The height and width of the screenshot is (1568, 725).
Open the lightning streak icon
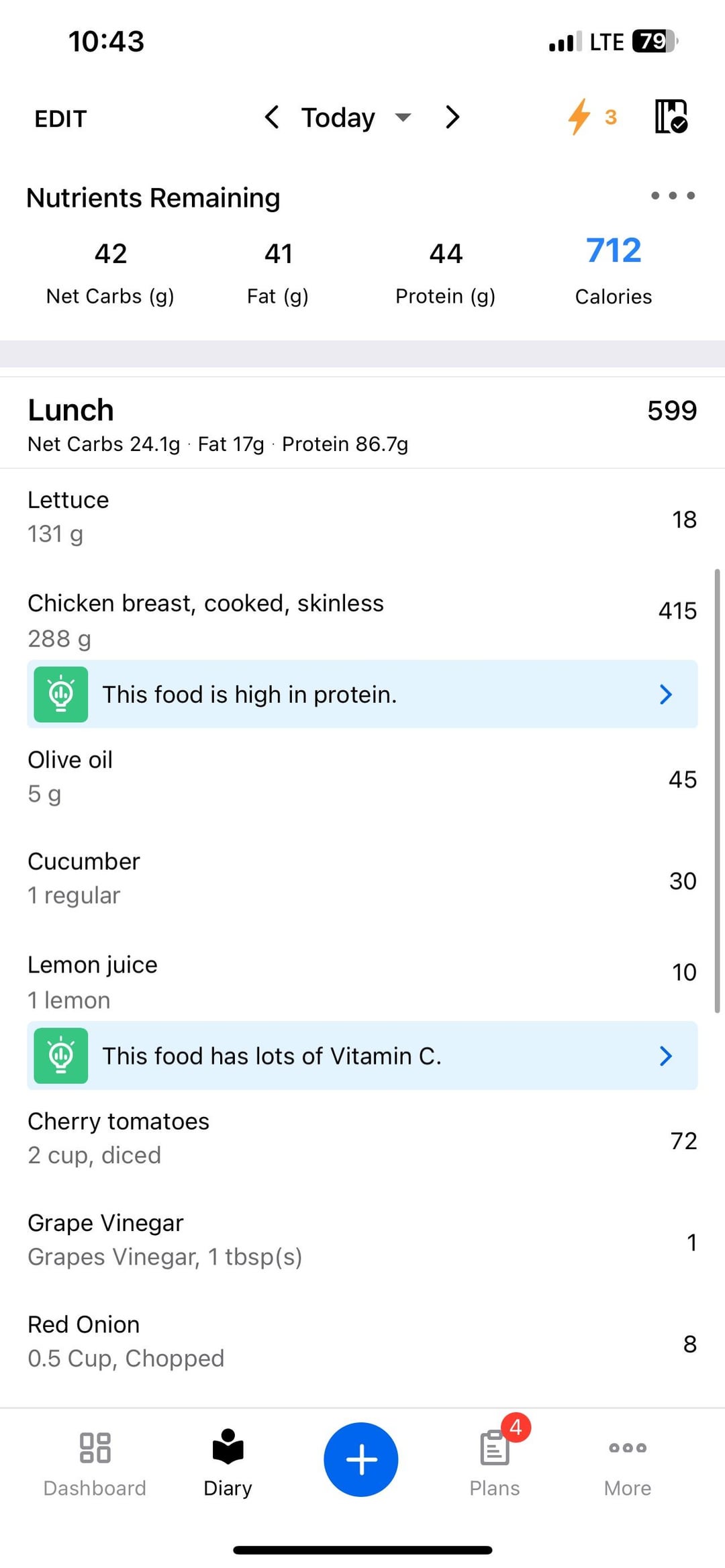[x=592, y=117]
